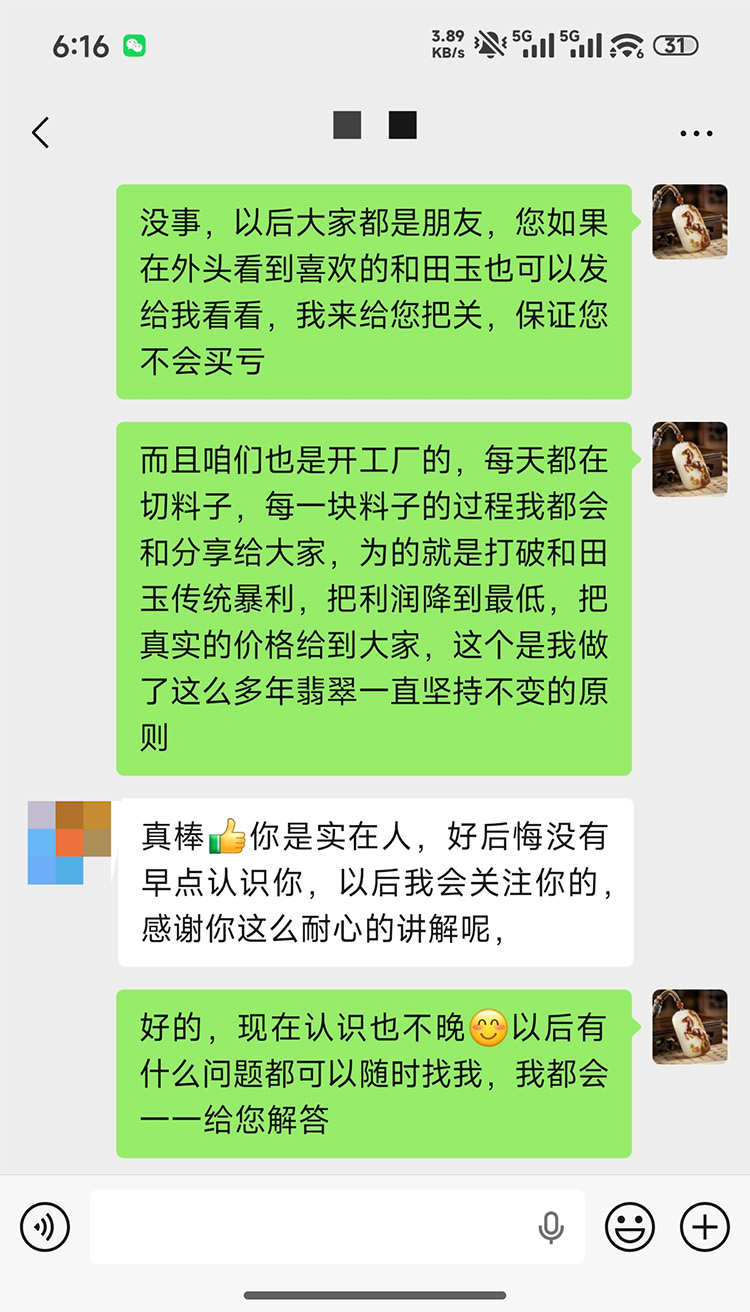View sender avatar beside 没事 message
This screenshot has height=1312, width=750.
coord(689,222)
